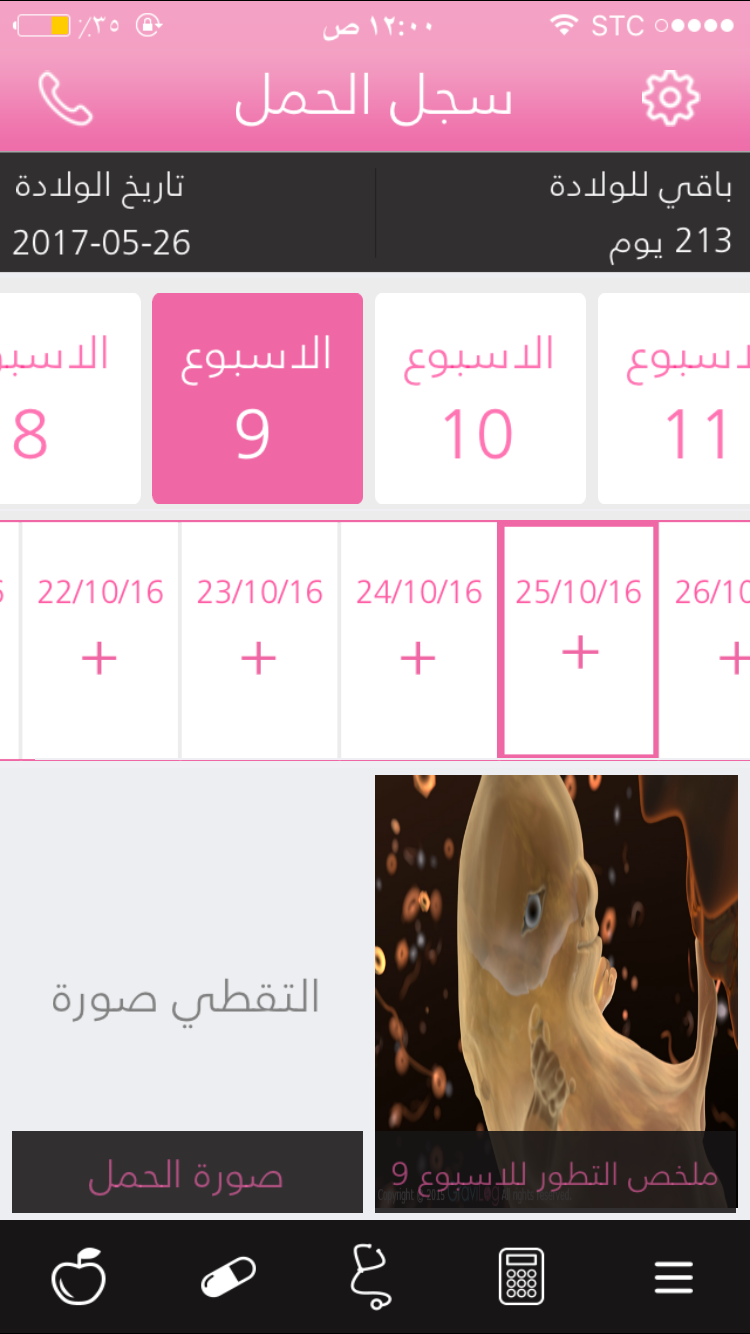Open the calculator tab
The width and height of the screenshot is (750, 1334).
click(521, 1277)
